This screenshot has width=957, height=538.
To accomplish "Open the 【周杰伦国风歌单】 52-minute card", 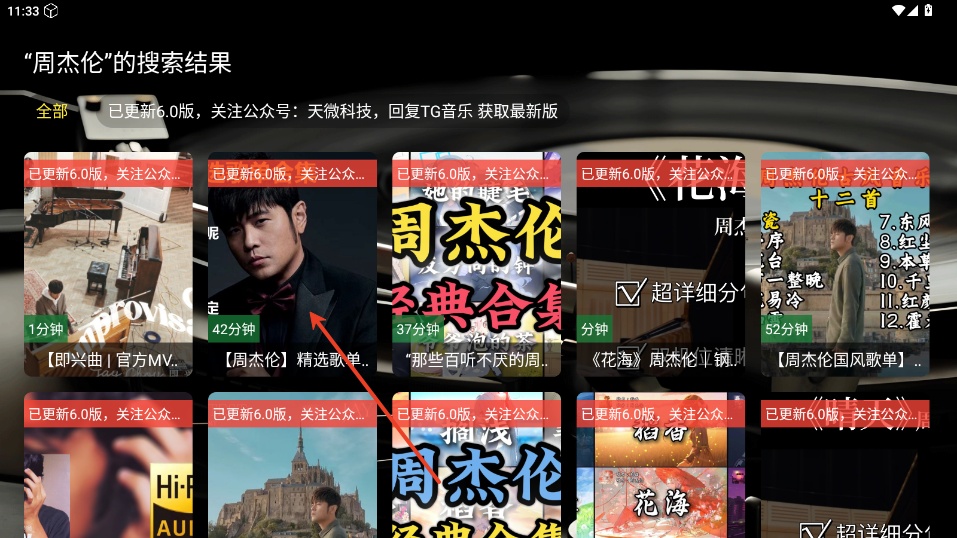I will 844,264.
